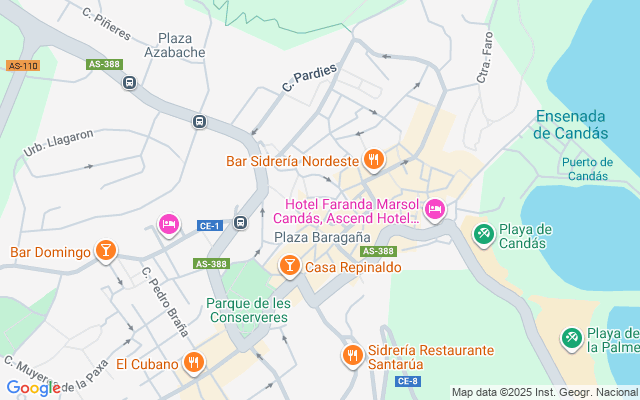Viewport: 640px width, 400px height.
Task: Open the Sidrería Restaurante Santarúa pin
Action: click(x=352, y=356)
